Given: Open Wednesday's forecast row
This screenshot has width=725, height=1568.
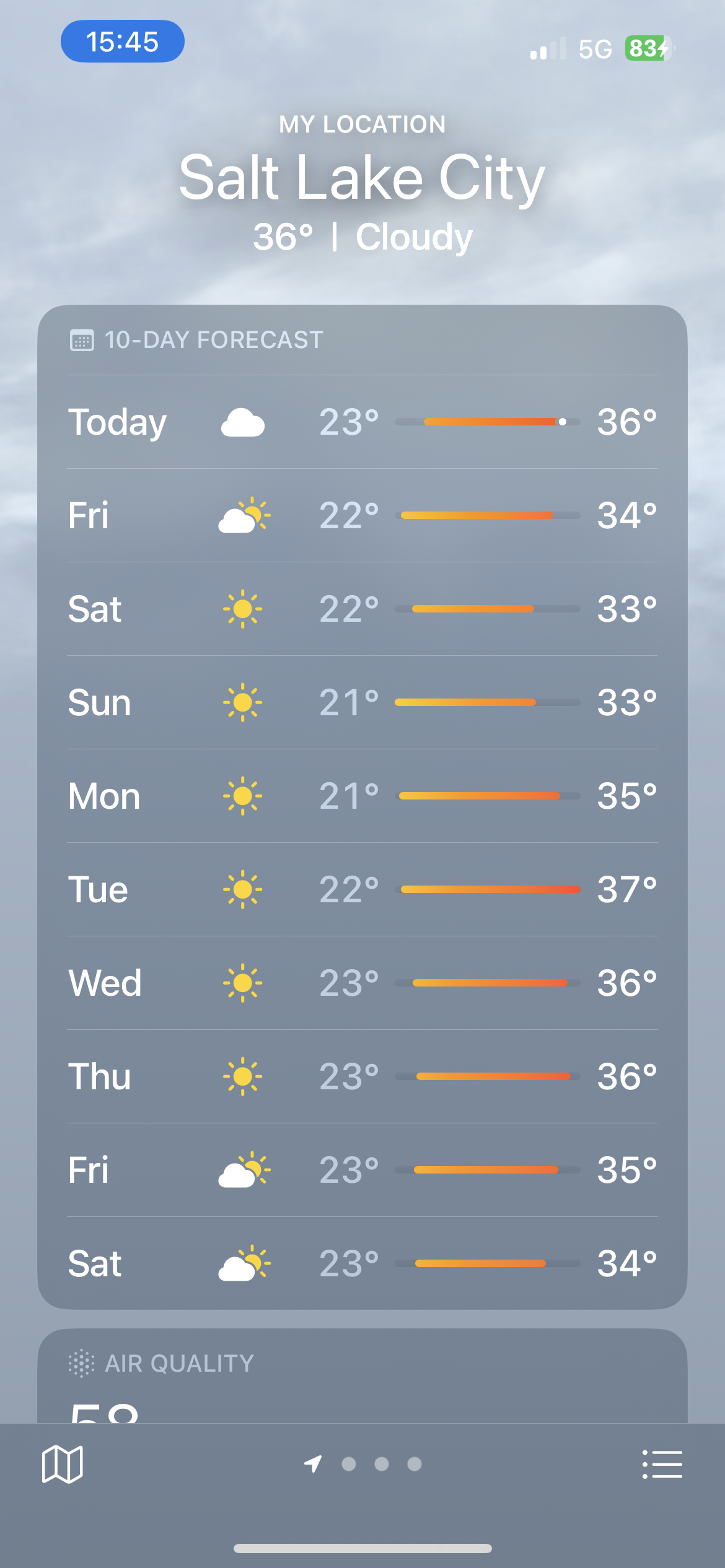Looking at the screenshot, I should [362, 983].
